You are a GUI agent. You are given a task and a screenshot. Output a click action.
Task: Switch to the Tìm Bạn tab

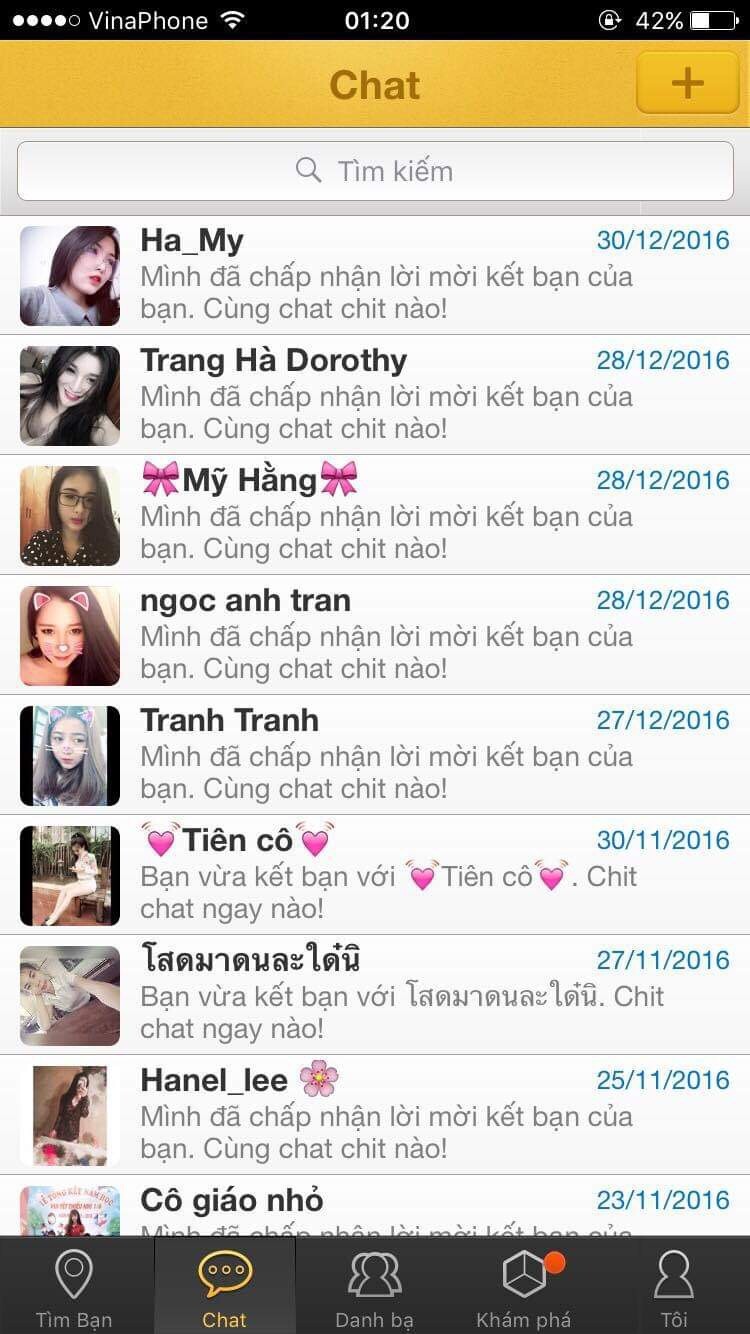pyautogui.click(x=74, y=1288)
